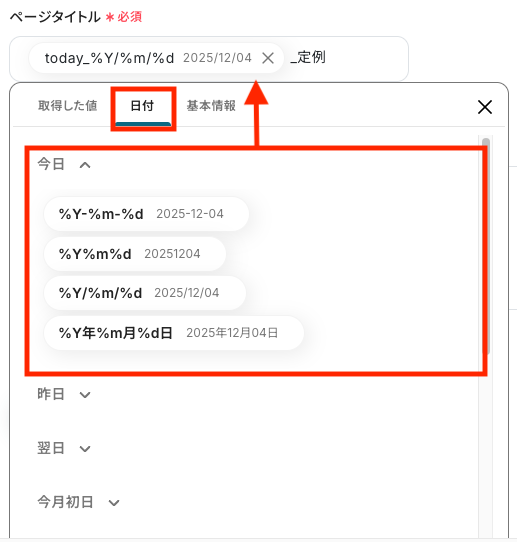Viewport: 517px width, 542px height.
Task: Pick the %Y/%m/%d date format
Action: pos(145,293)
